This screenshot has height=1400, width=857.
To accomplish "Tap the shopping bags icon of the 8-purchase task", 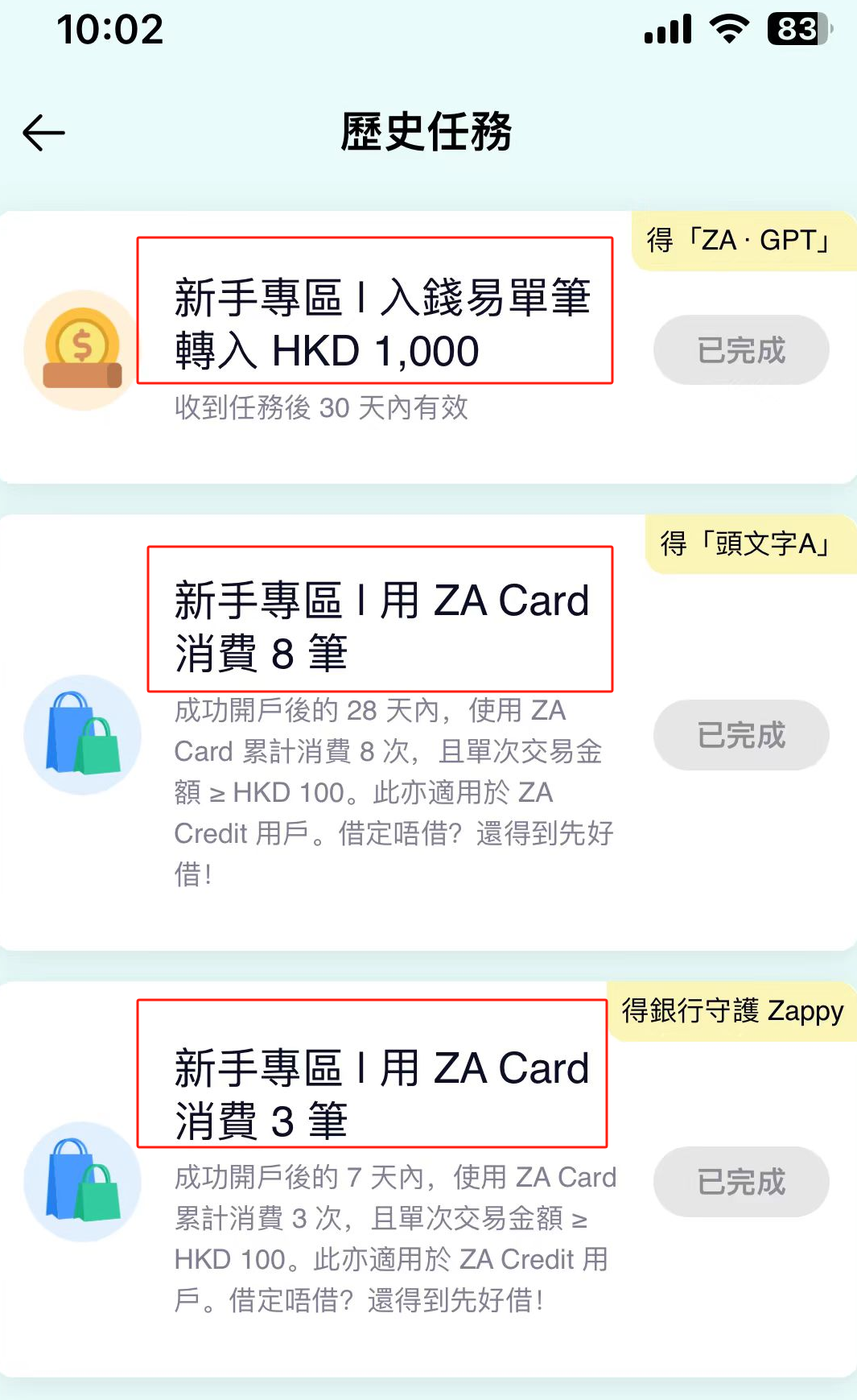I will tap(81, 735).
